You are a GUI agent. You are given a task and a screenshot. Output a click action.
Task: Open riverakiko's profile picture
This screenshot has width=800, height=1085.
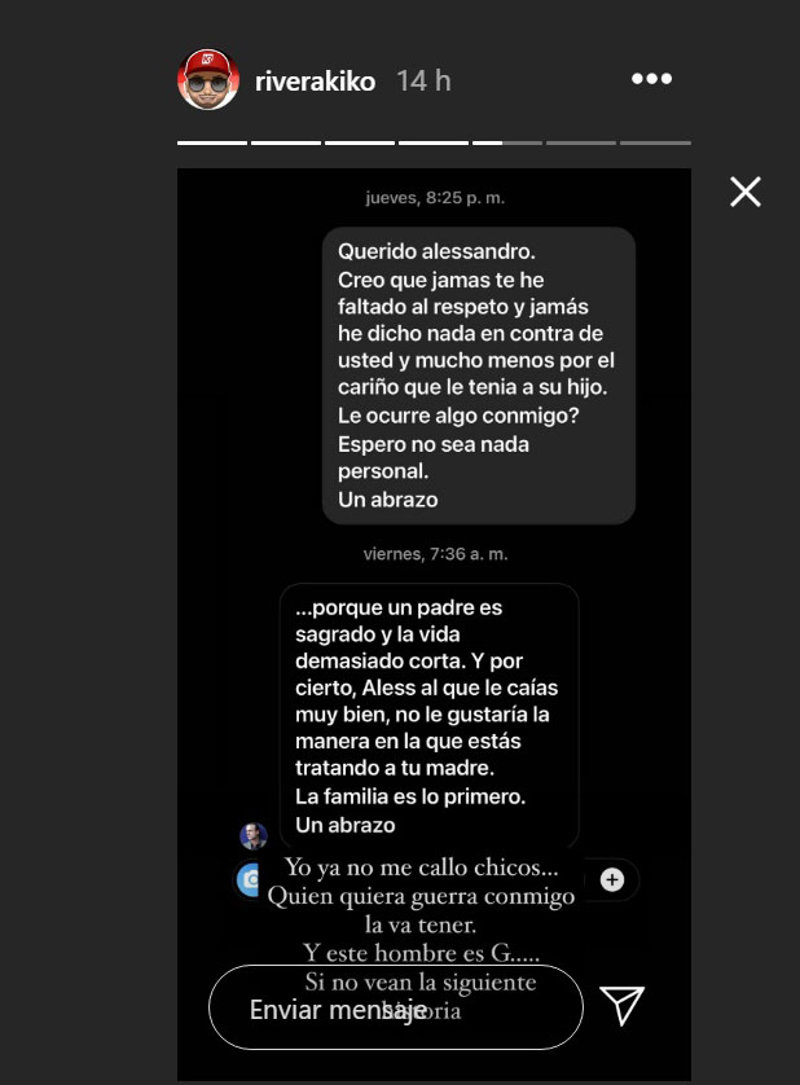click(x=208, y=80)
